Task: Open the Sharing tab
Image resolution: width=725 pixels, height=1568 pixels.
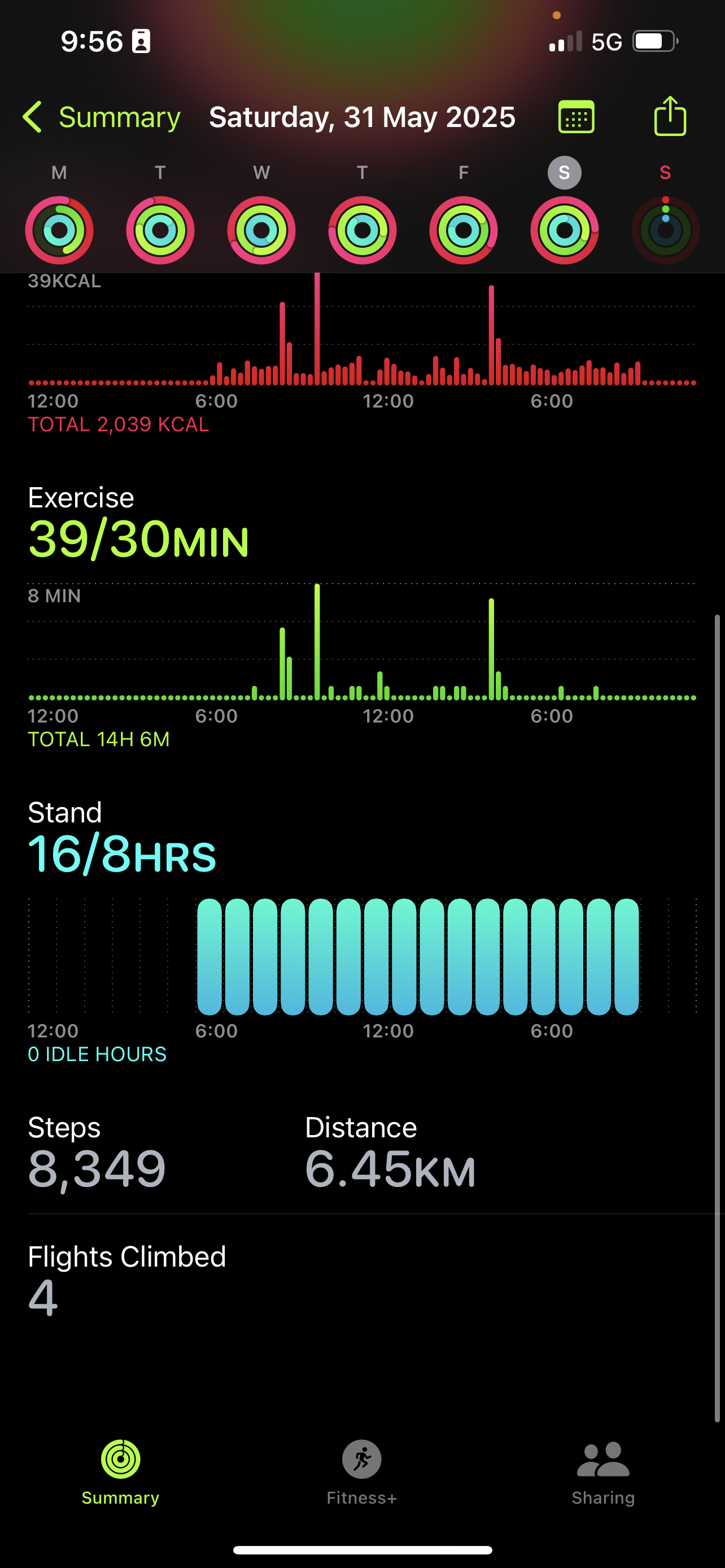Action: point(602,1473)
